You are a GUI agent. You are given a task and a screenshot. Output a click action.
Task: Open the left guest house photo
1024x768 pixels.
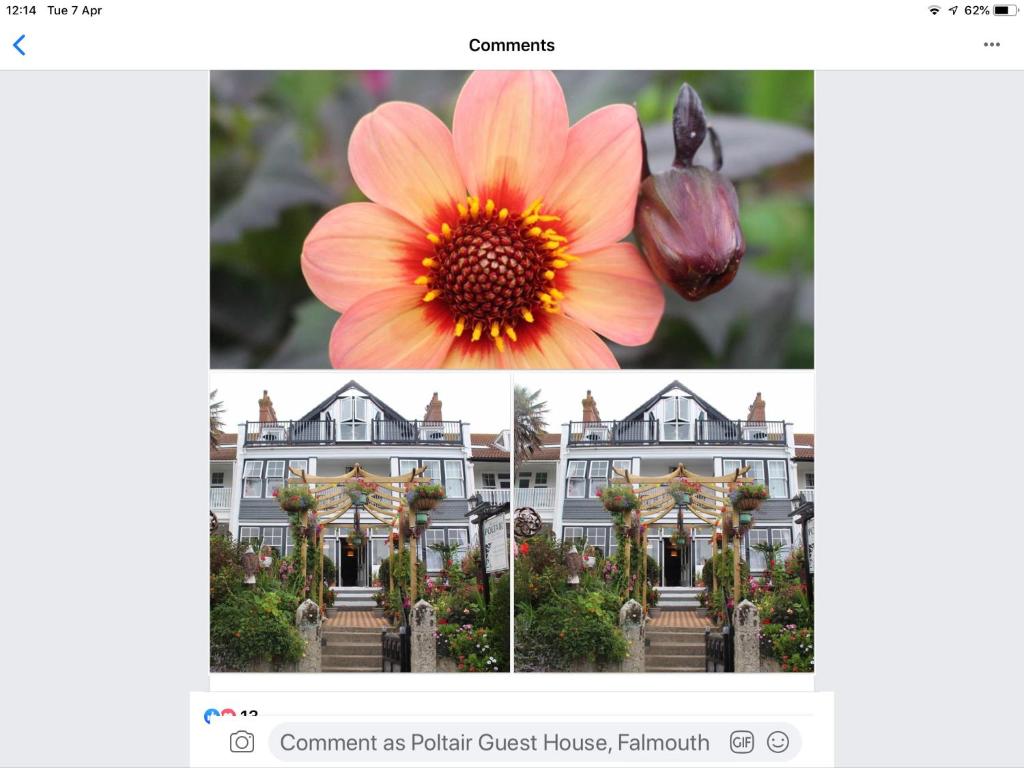tap(360, 521)
